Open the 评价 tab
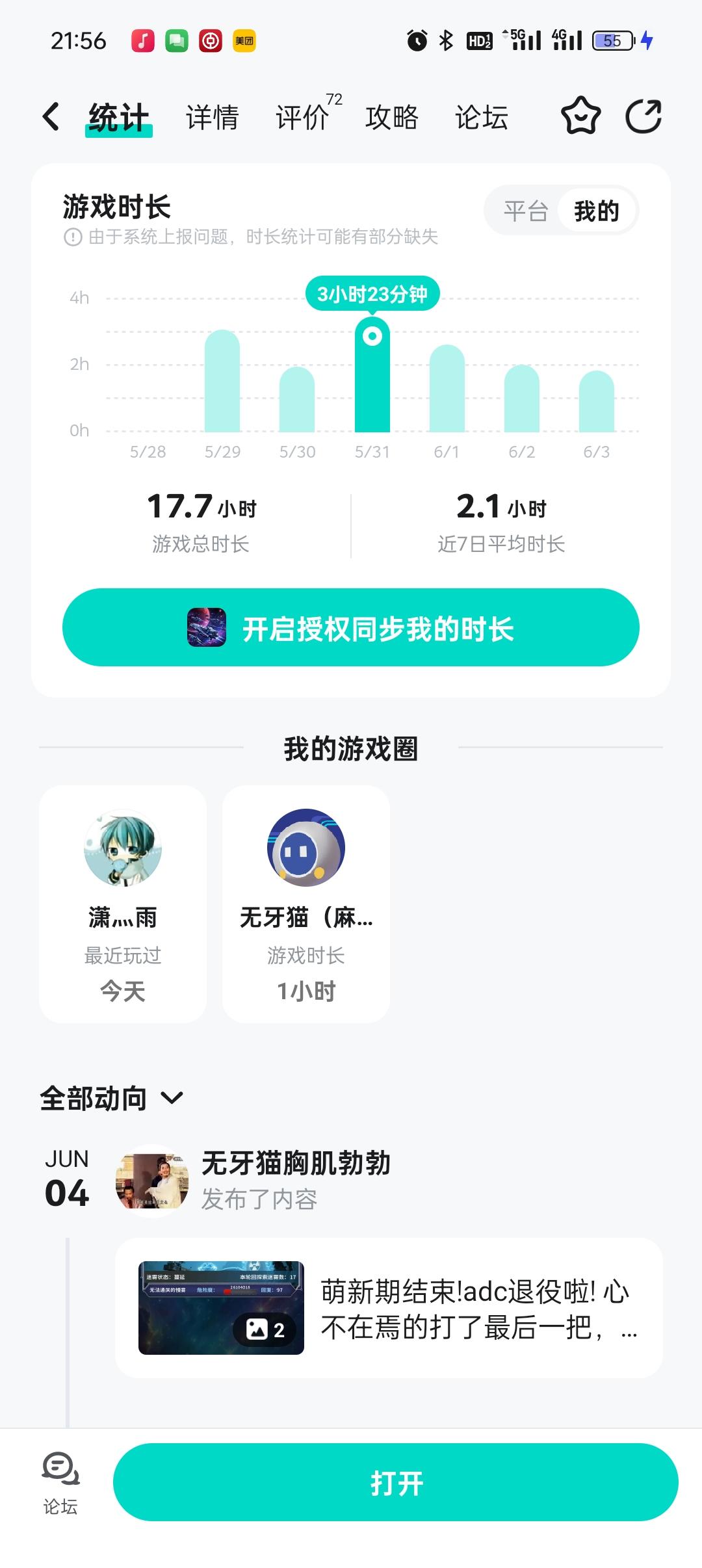The width and height of the screenshot is (702, 1568). tap(302, 118)
